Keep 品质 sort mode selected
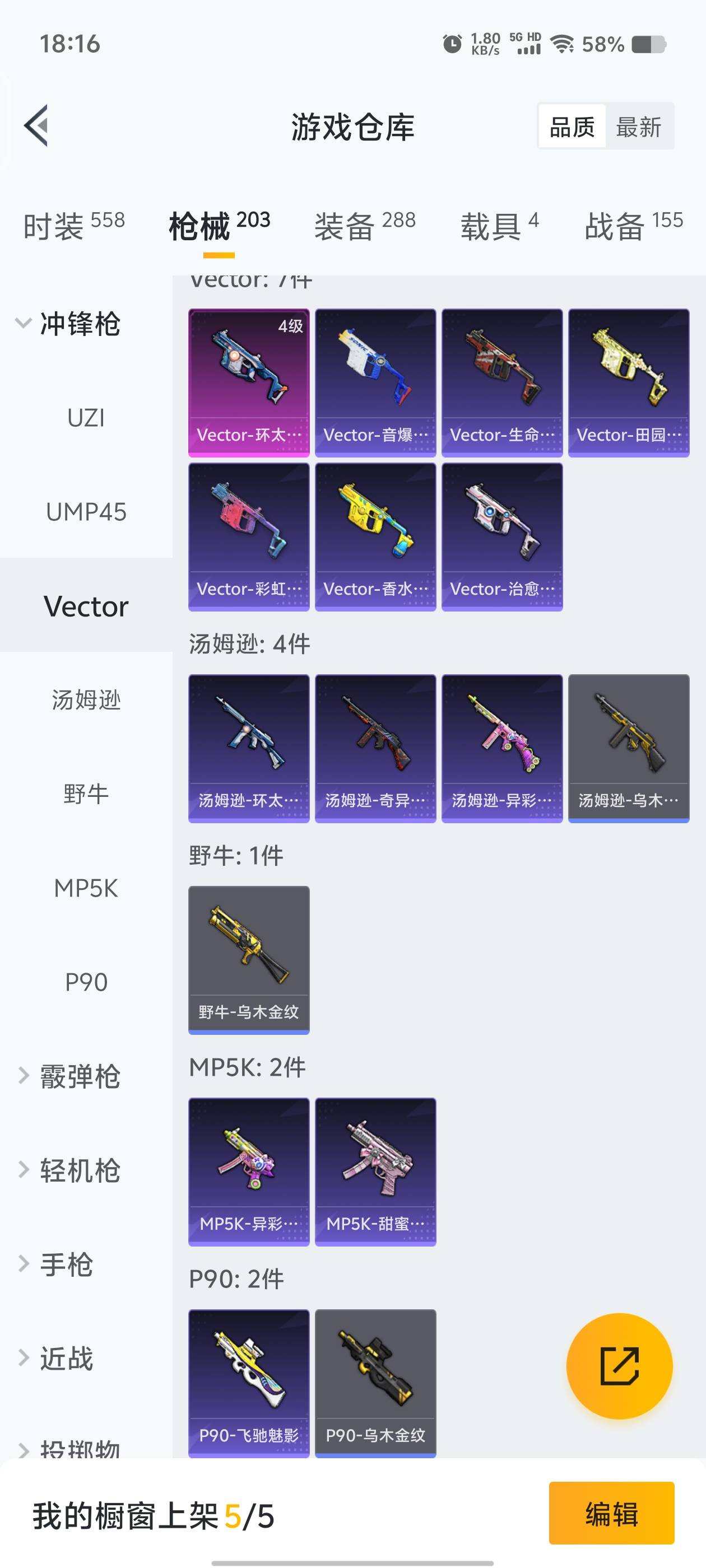 [x=571, y=127]
